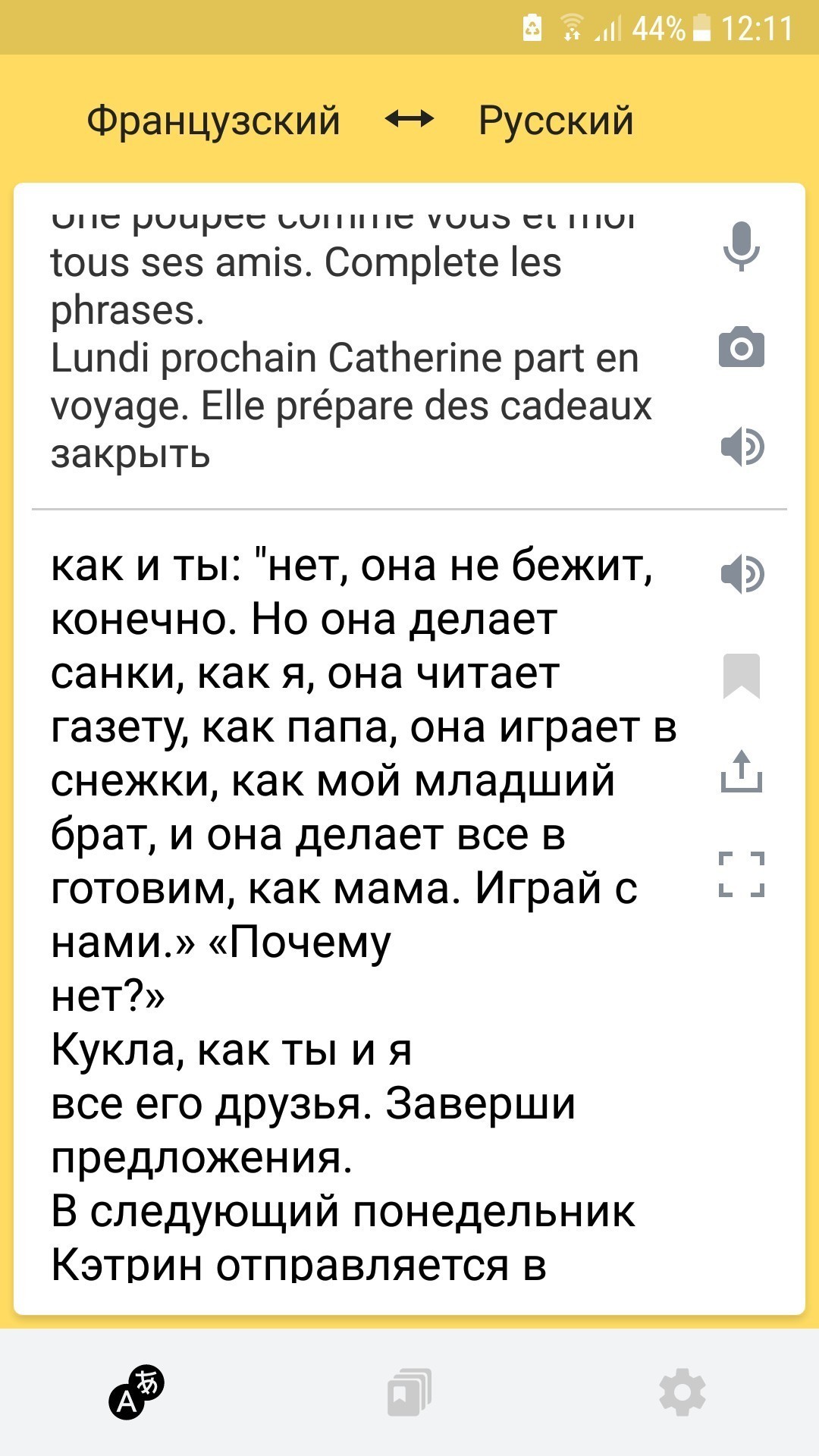Bookmark this translation
This screenshot has width=819, height=1456.
tap(741, 674)
